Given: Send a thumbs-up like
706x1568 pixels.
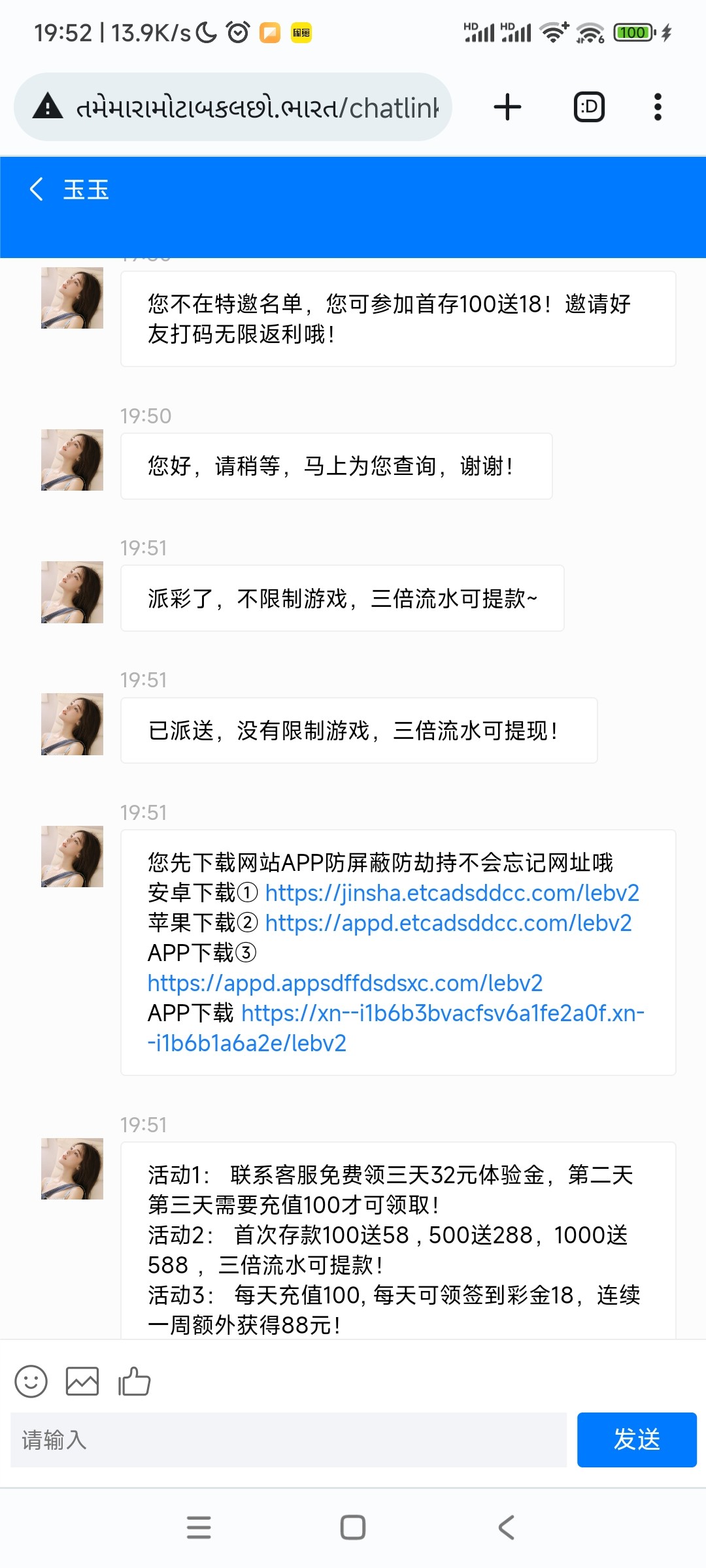Looking at the screenshot, I should click(x=135, y=1382).
